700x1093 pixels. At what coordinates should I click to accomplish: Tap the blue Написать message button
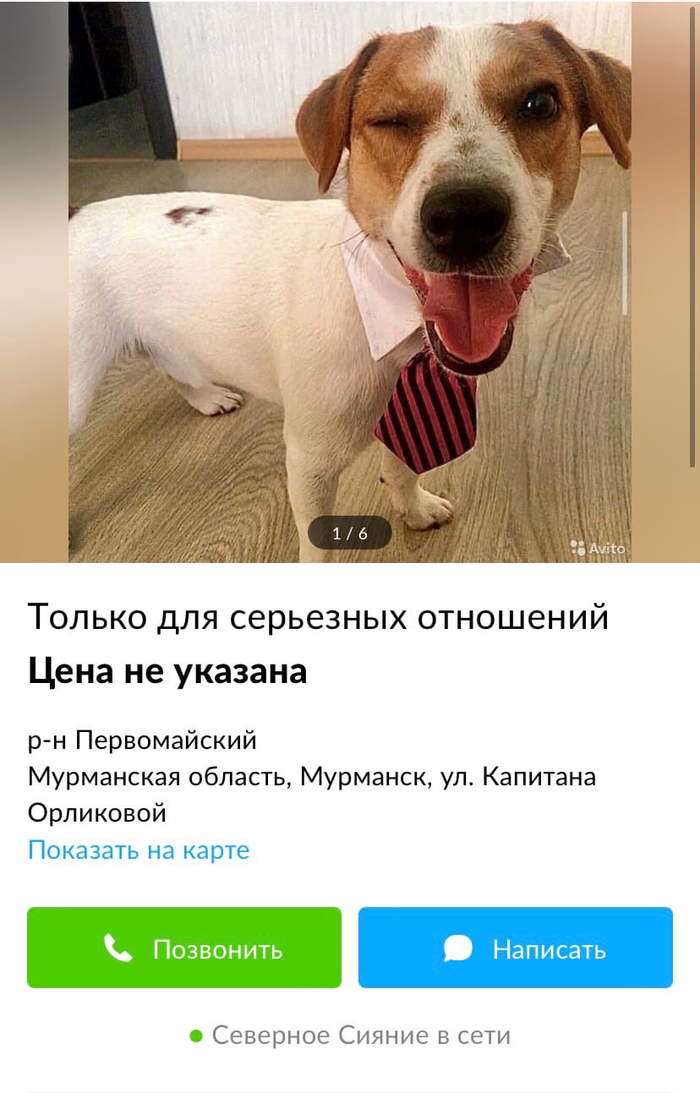pyautogui.click(x=515, y=948)
